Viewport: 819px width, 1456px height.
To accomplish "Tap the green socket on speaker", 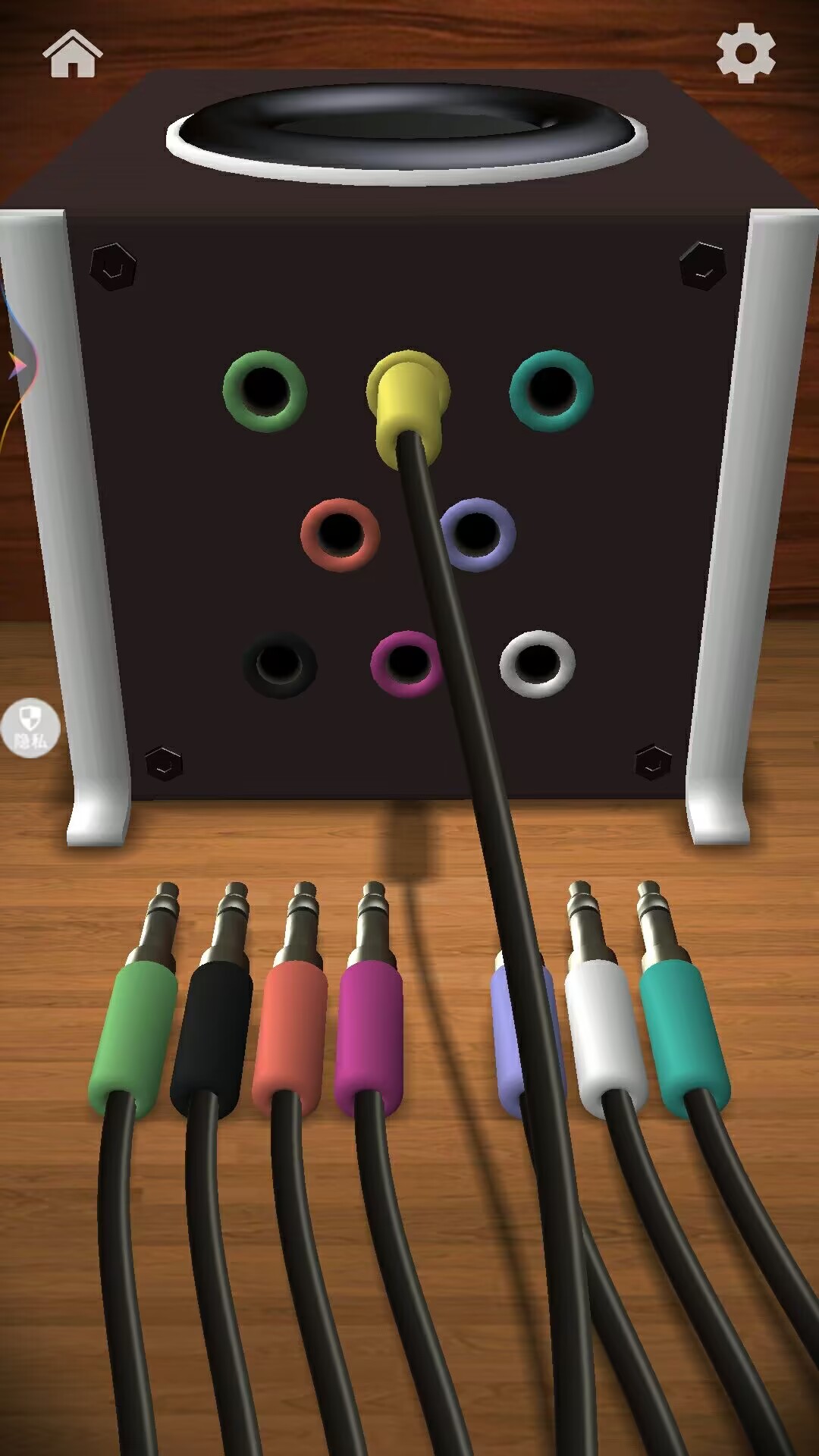I will coord(265,391).
